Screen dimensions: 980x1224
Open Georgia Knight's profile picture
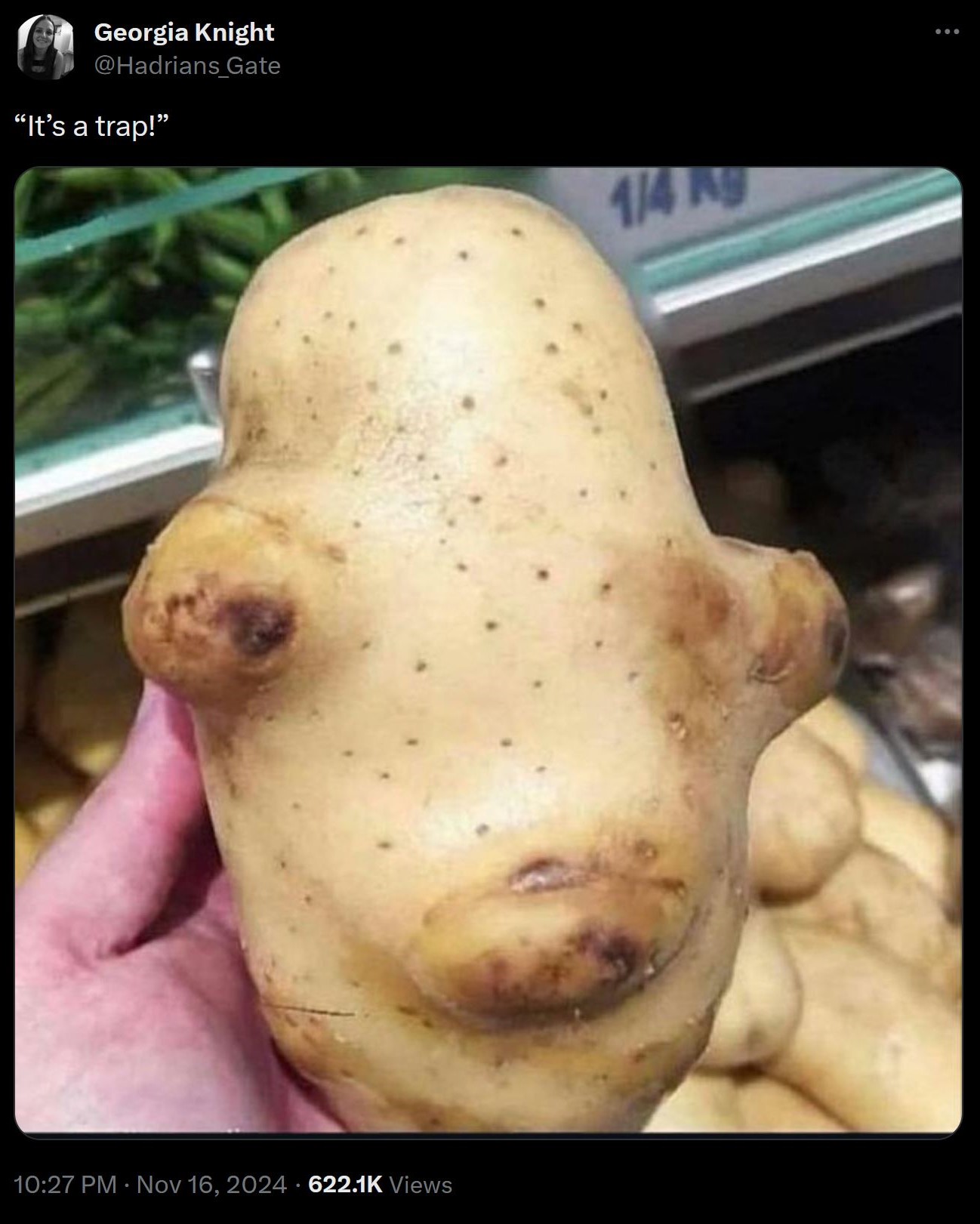(45, 48)
